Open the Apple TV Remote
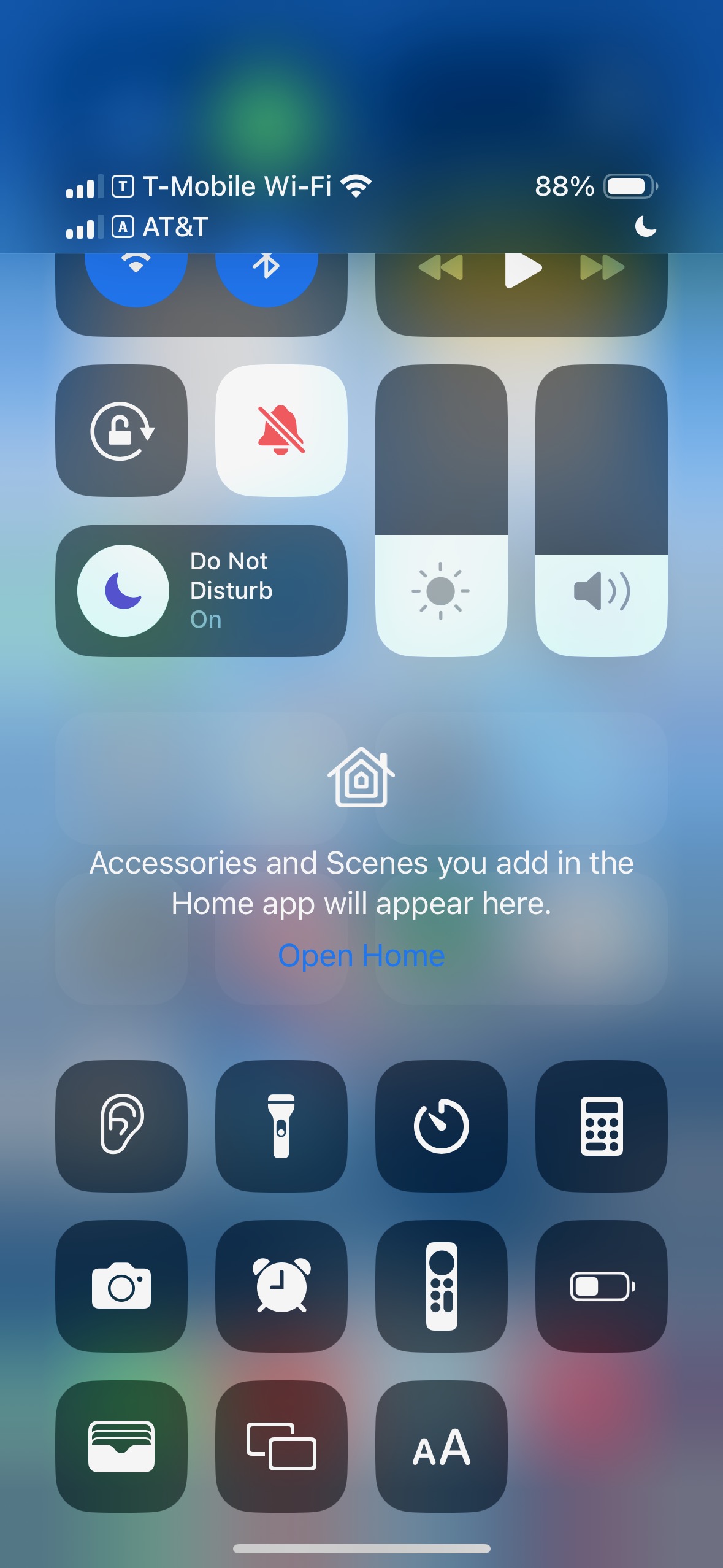This screenshot has width=723, height=1568. 441,1286
